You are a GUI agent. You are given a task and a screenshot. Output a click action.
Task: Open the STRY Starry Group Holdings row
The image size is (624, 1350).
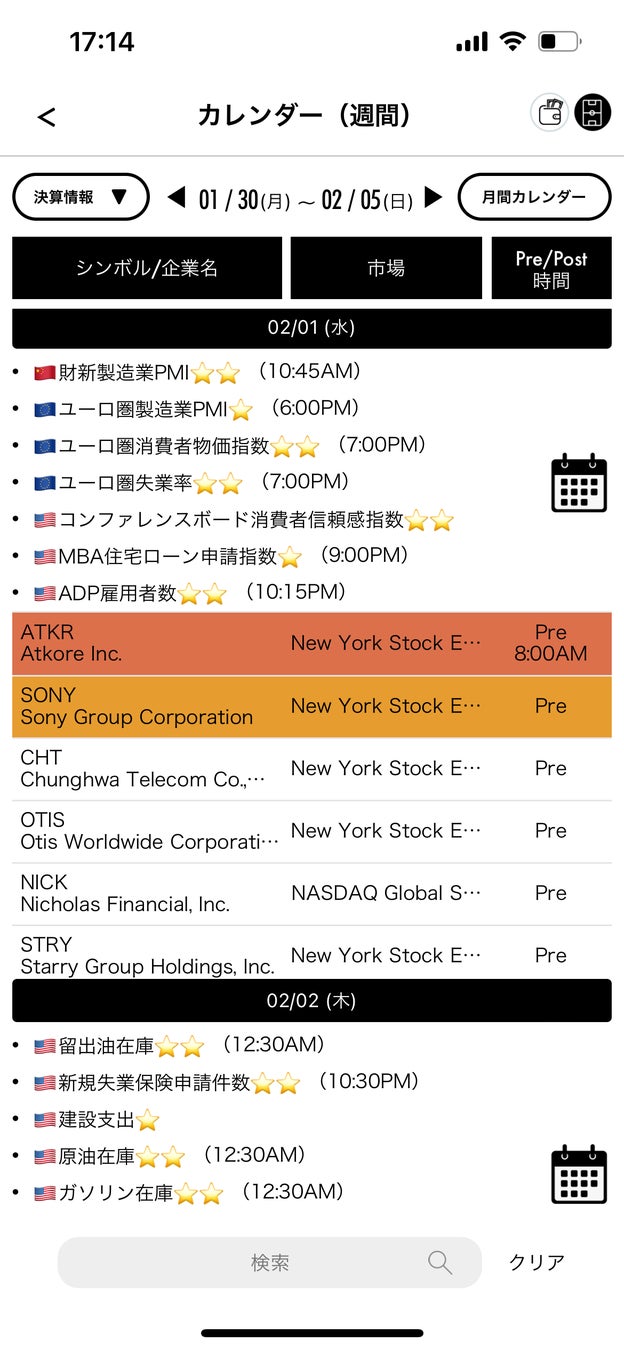click(311, 955)
